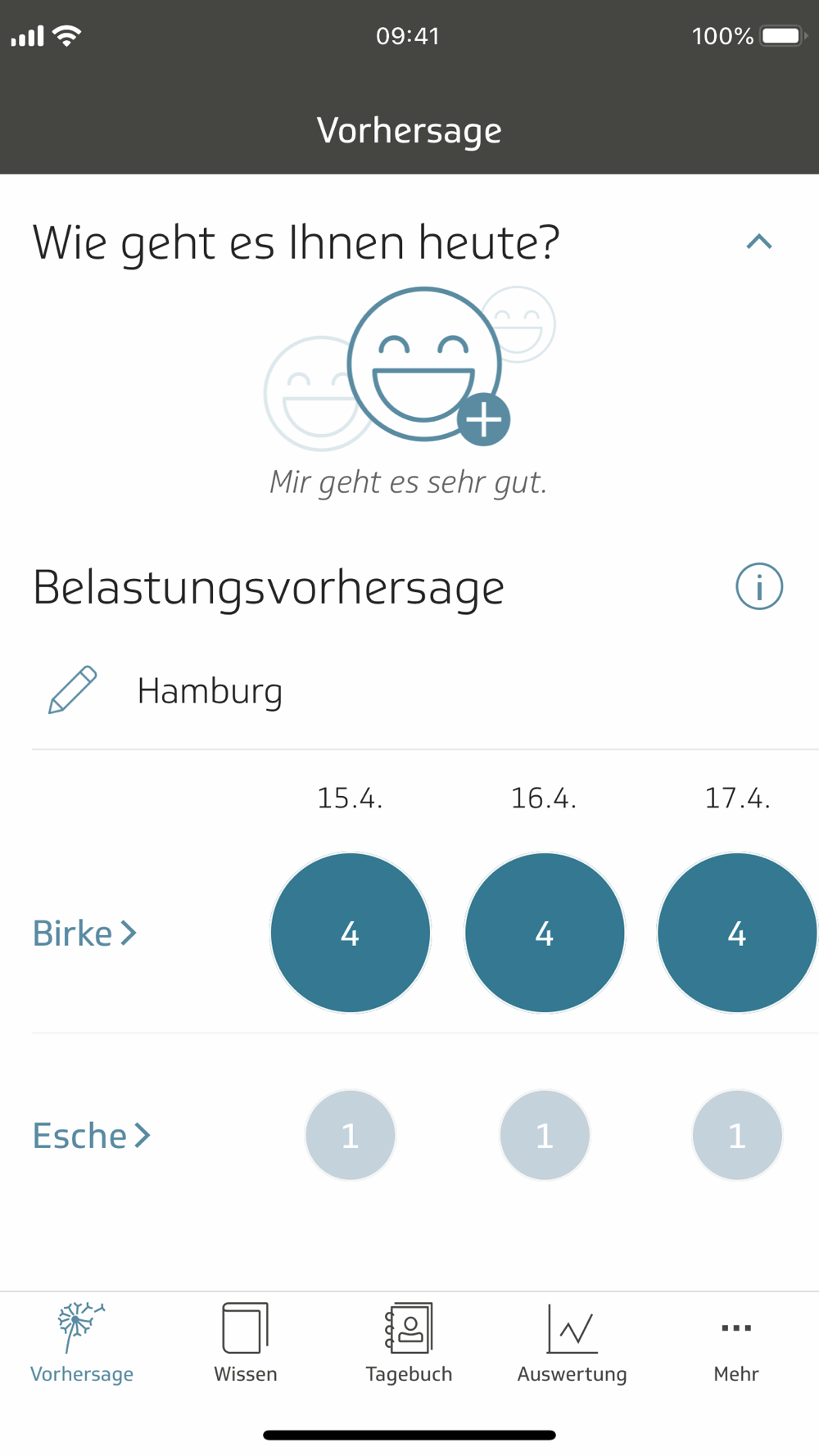Open the Mehr tab
The image size is (819, 1456).
tap(735, 1343)
